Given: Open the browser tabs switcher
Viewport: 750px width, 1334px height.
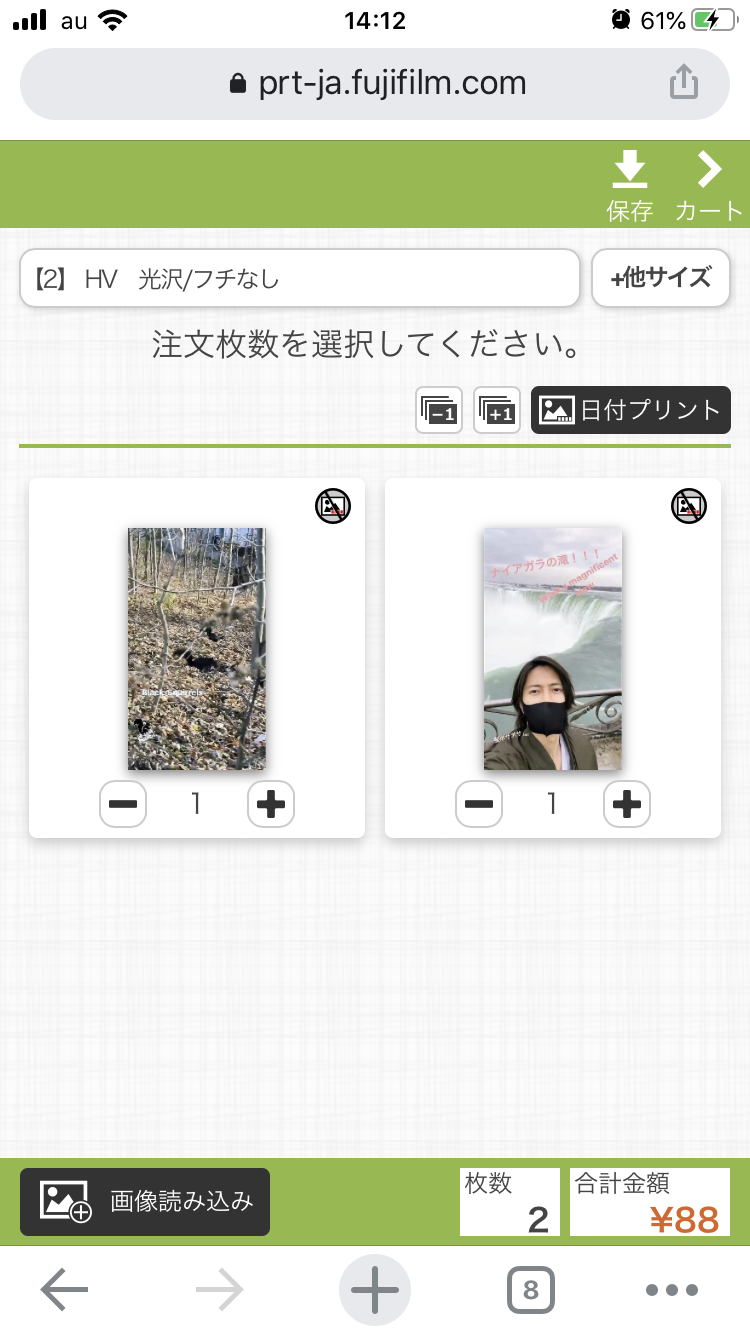Looking at the screenshot, I should click(530, 1290).
